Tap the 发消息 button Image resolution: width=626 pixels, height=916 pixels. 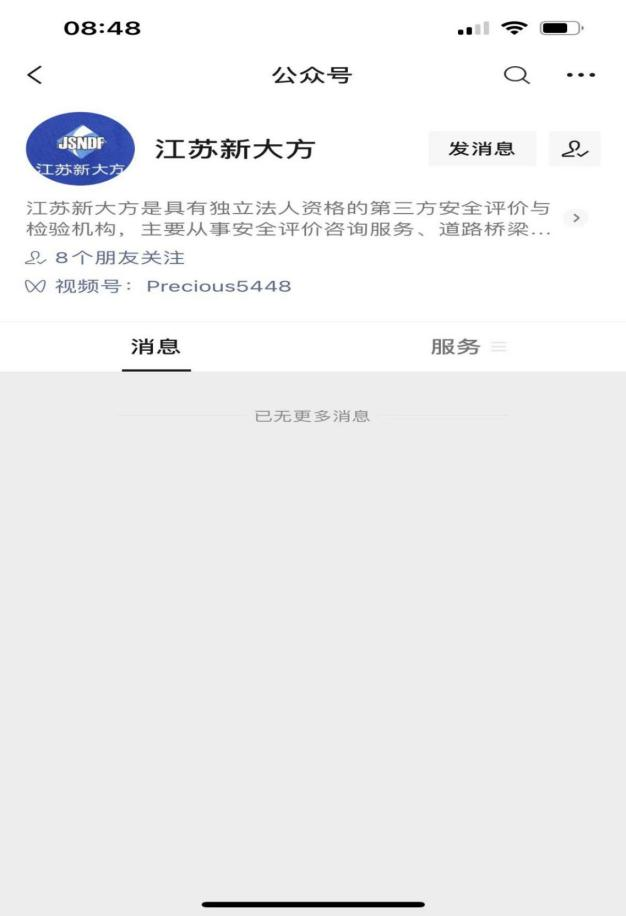coord(482,149)
